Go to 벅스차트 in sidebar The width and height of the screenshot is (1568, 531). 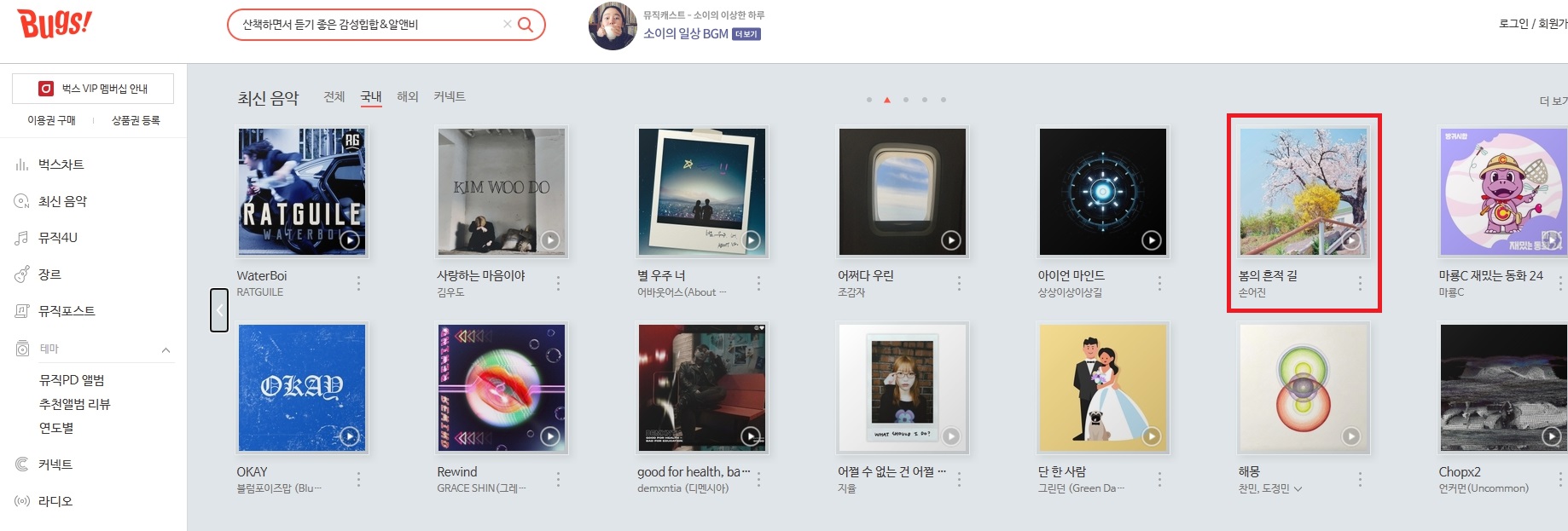[x=61, y=164]
